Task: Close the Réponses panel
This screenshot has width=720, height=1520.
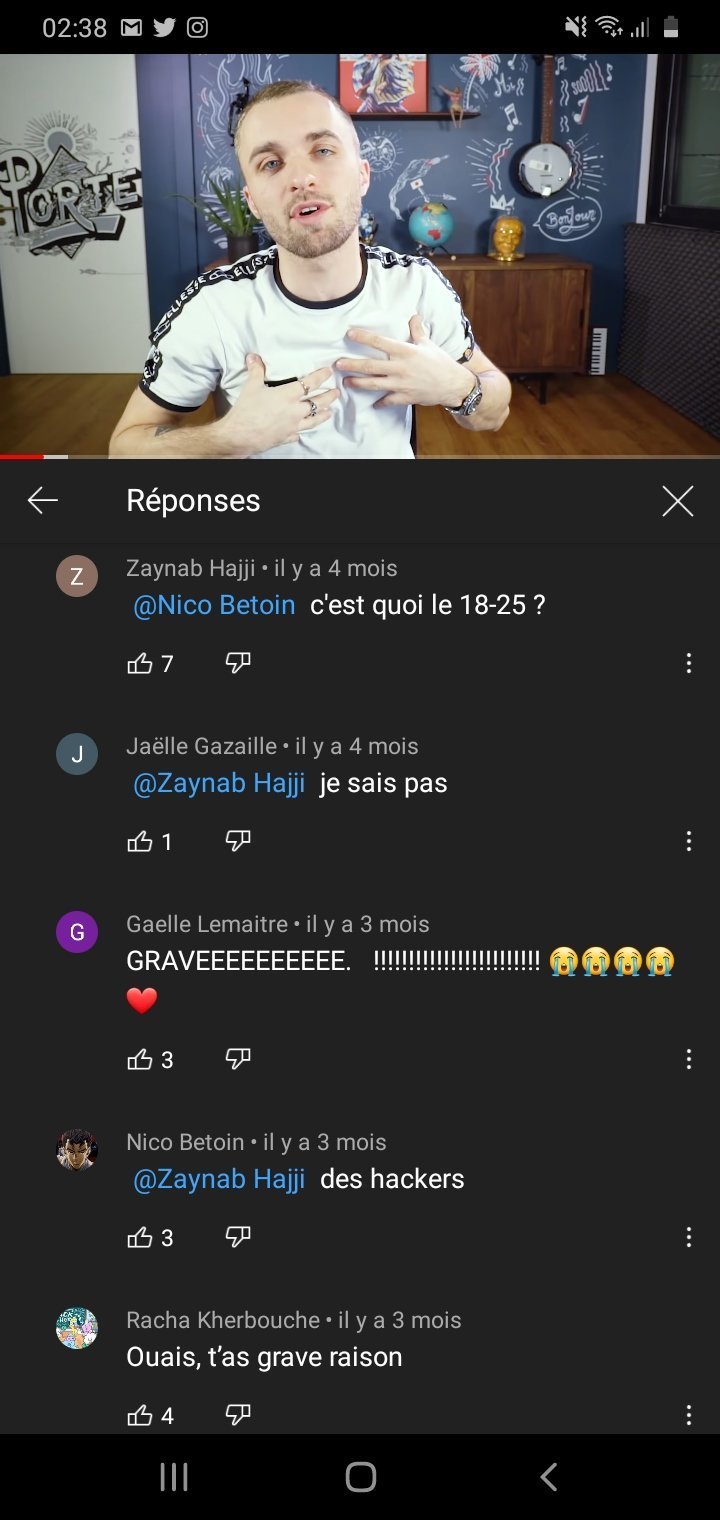Action: [677, 501]
